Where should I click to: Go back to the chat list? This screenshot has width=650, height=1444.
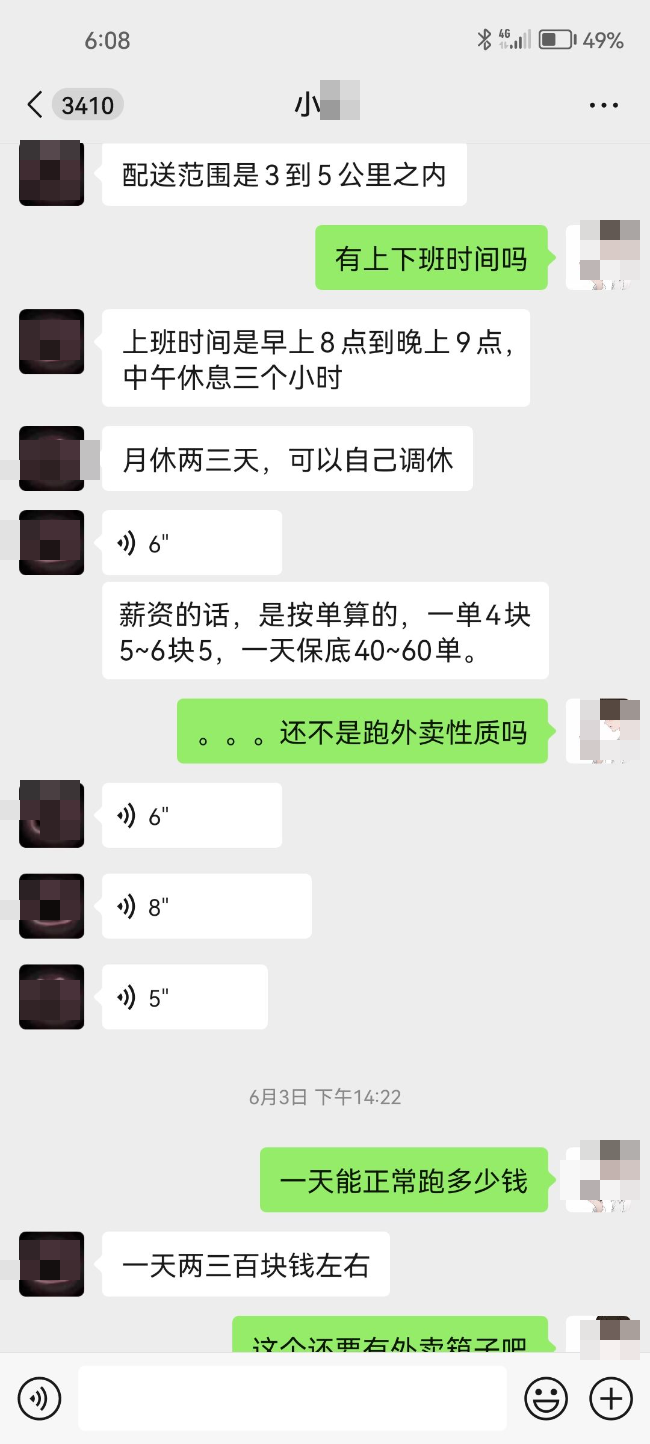coord(35,105)
